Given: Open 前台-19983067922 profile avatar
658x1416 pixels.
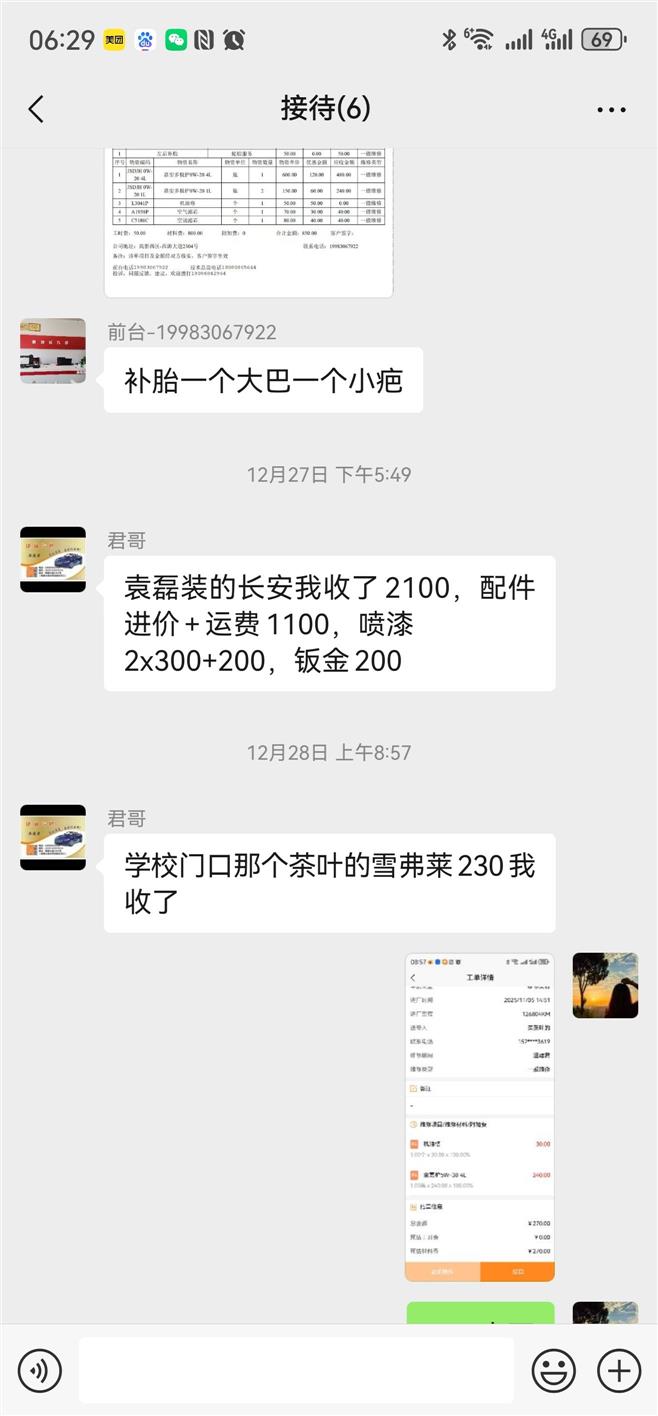Looking at the screenshot, I should (x=53, y=352).
